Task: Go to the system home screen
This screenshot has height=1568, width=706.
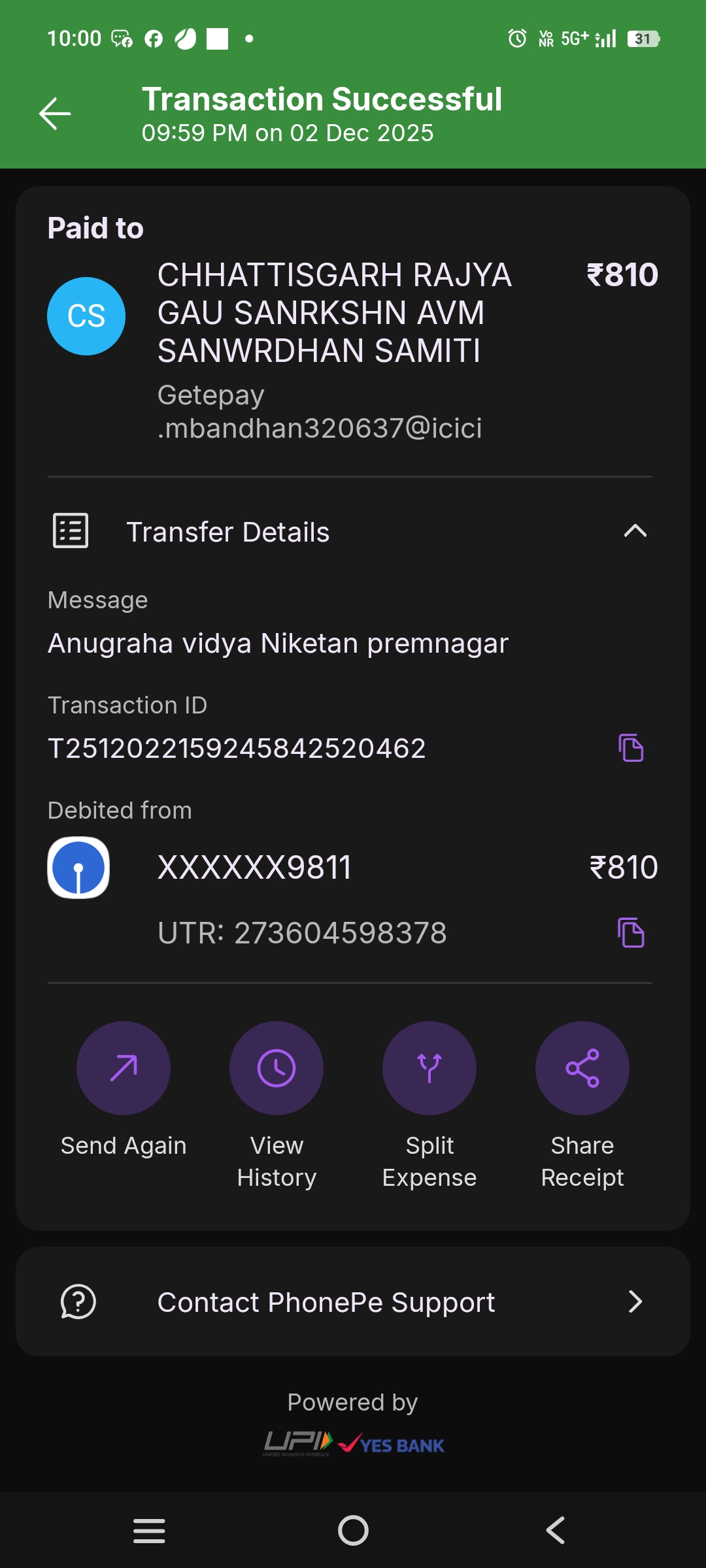Action: pyautogui.click(x=353, y=1530)
